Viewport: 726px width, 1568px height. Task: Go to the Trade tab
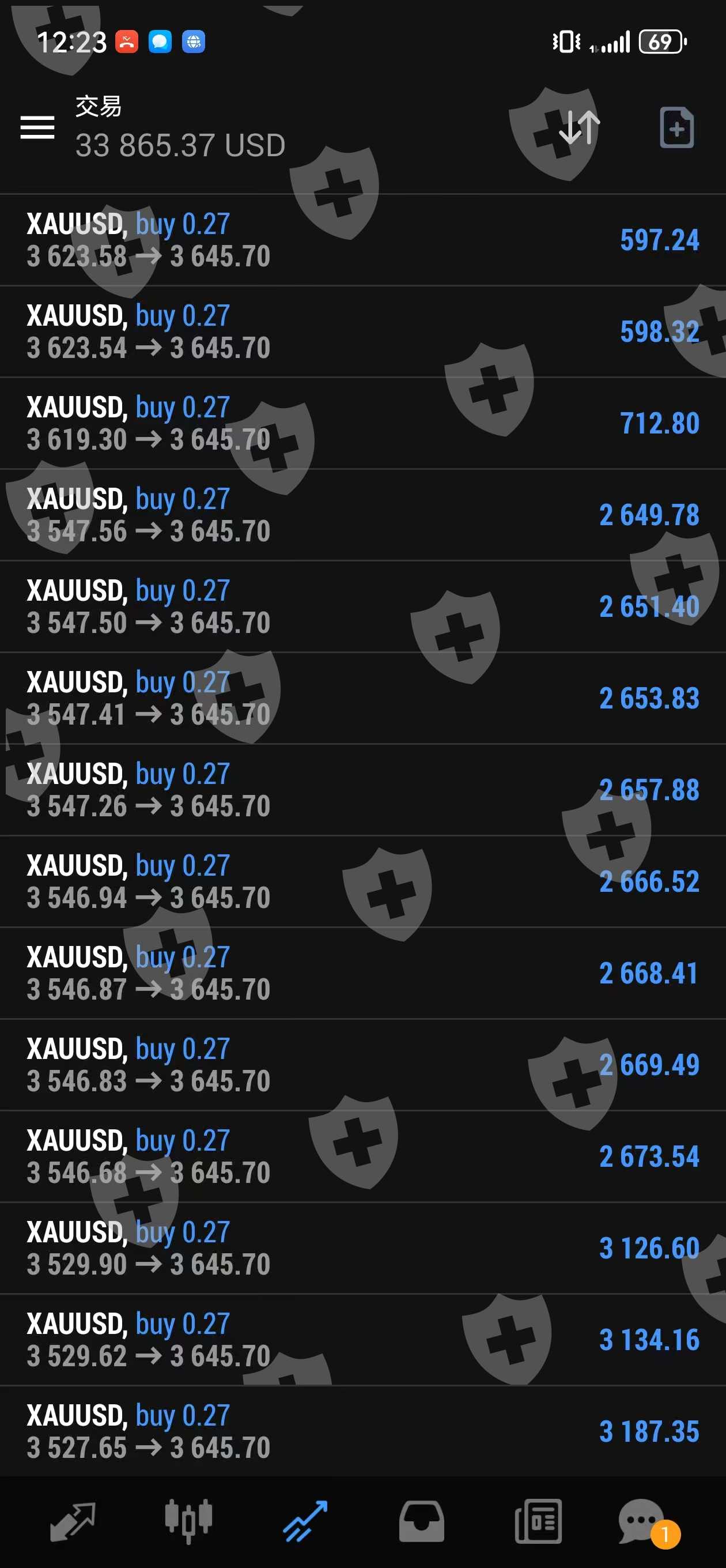305,1521
